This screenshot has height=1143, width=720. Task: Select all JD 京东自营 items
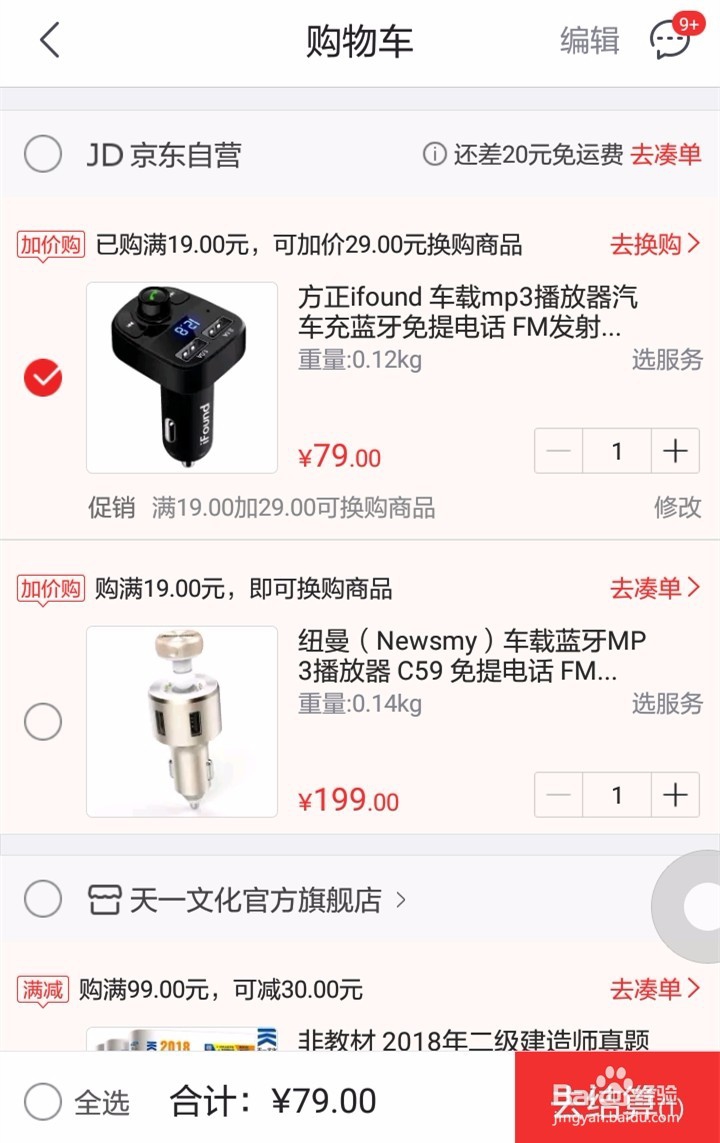43,155
